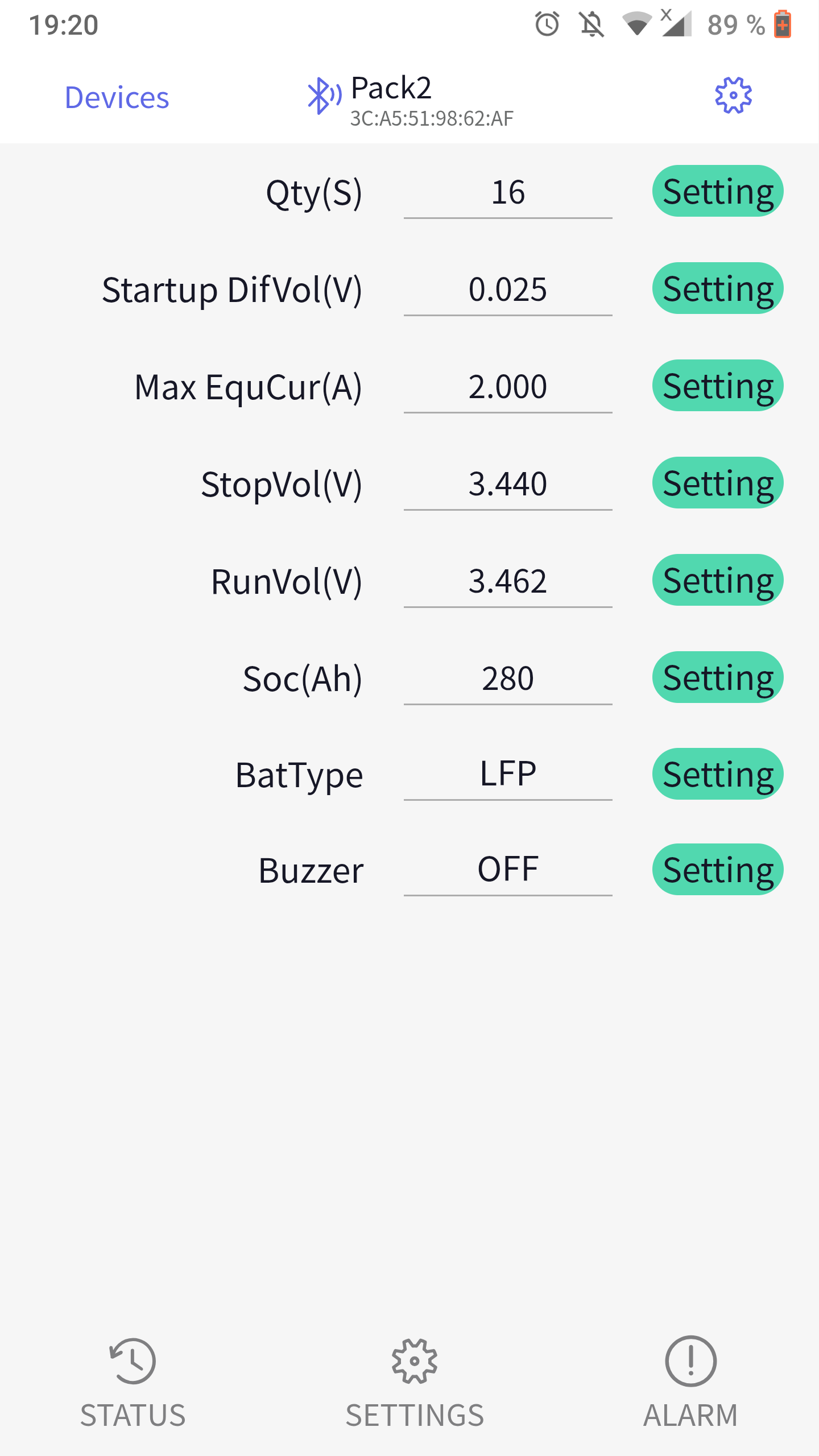Image resolution: width=819 pixels, height=1456 pixels.
Task: Apply the Setting button for Qty(S)
Action: pyautogui.click(x=718, y=191)
